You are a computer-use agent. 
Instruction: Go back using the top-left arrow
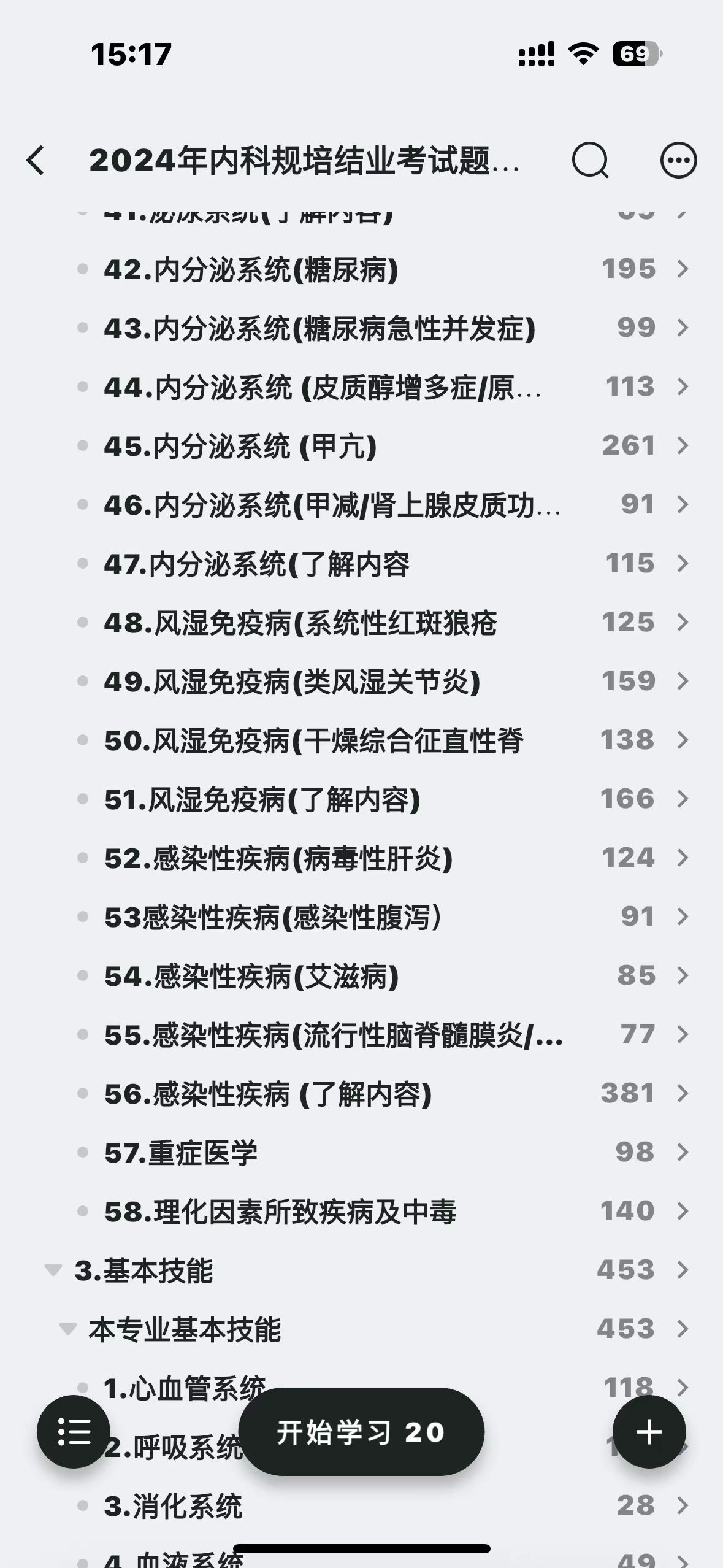pyautogui.click(x=36, y=161)
